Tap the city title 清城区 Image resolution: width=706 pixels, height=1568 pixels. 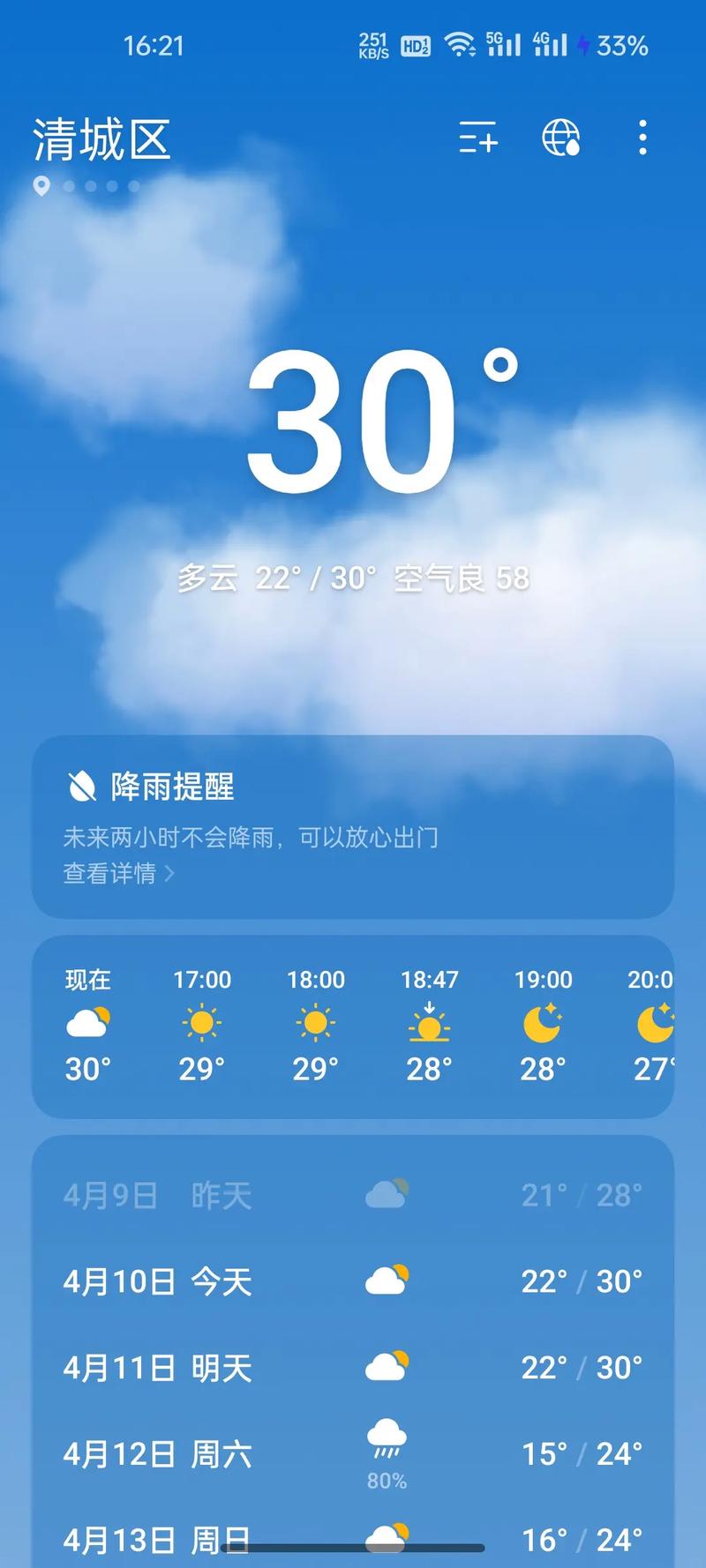point(101,139)
